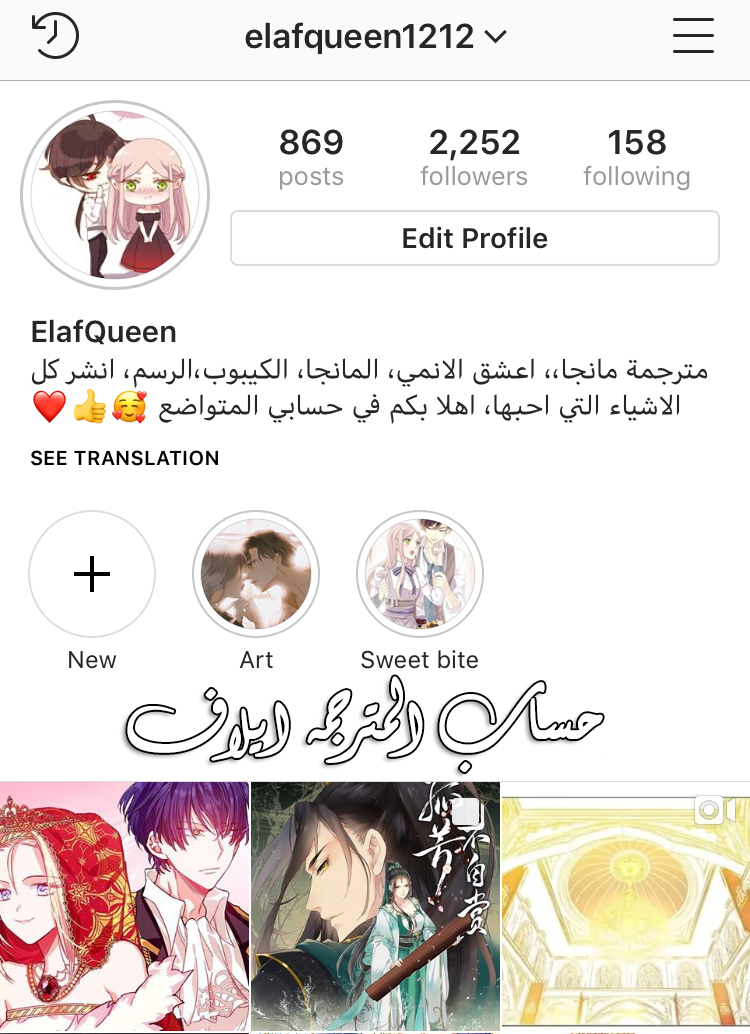750x1034 pixels.
Task: Open the red-veiled blonde girl post
Action: 124,905
